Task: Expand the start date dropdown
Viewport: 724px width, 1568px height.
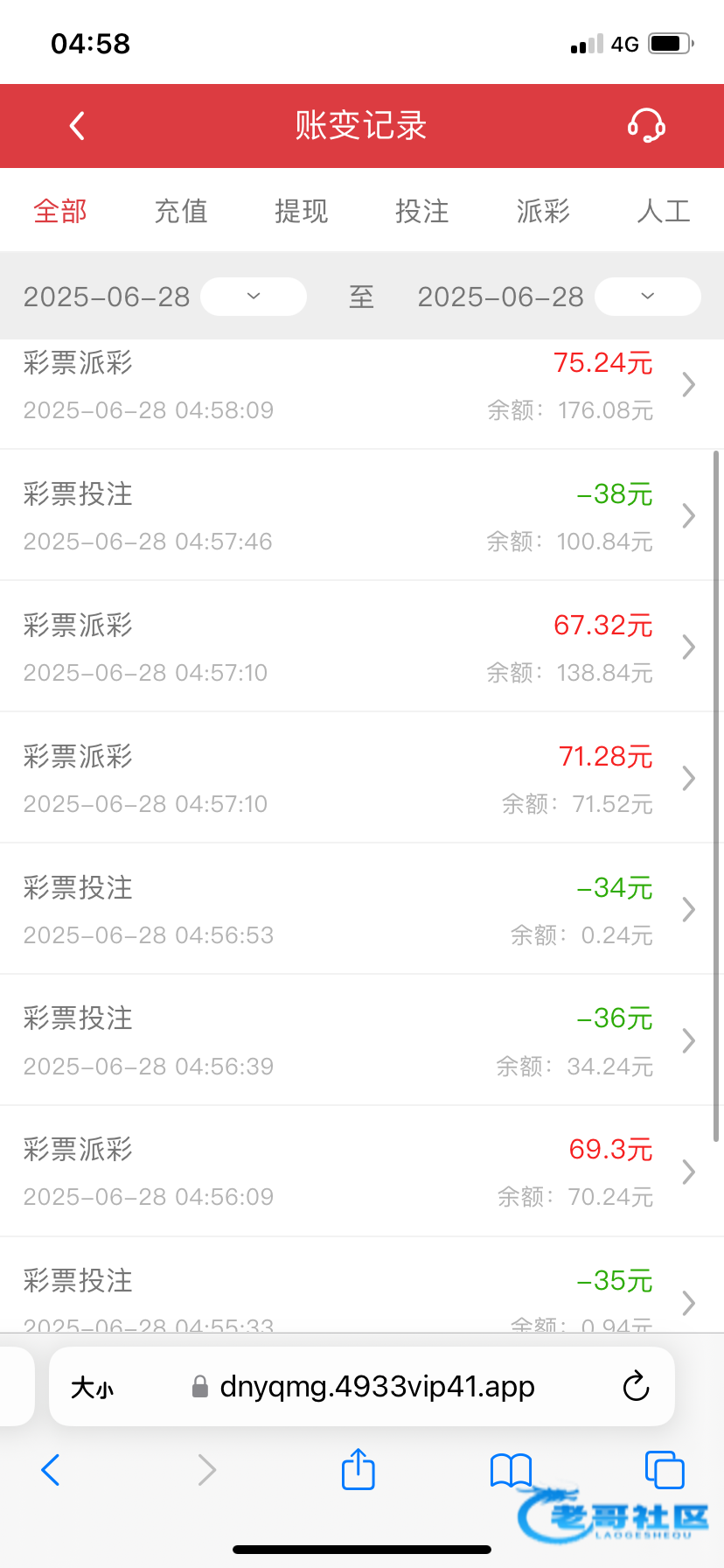Action: pyautogui.click(x=254, y=297)
